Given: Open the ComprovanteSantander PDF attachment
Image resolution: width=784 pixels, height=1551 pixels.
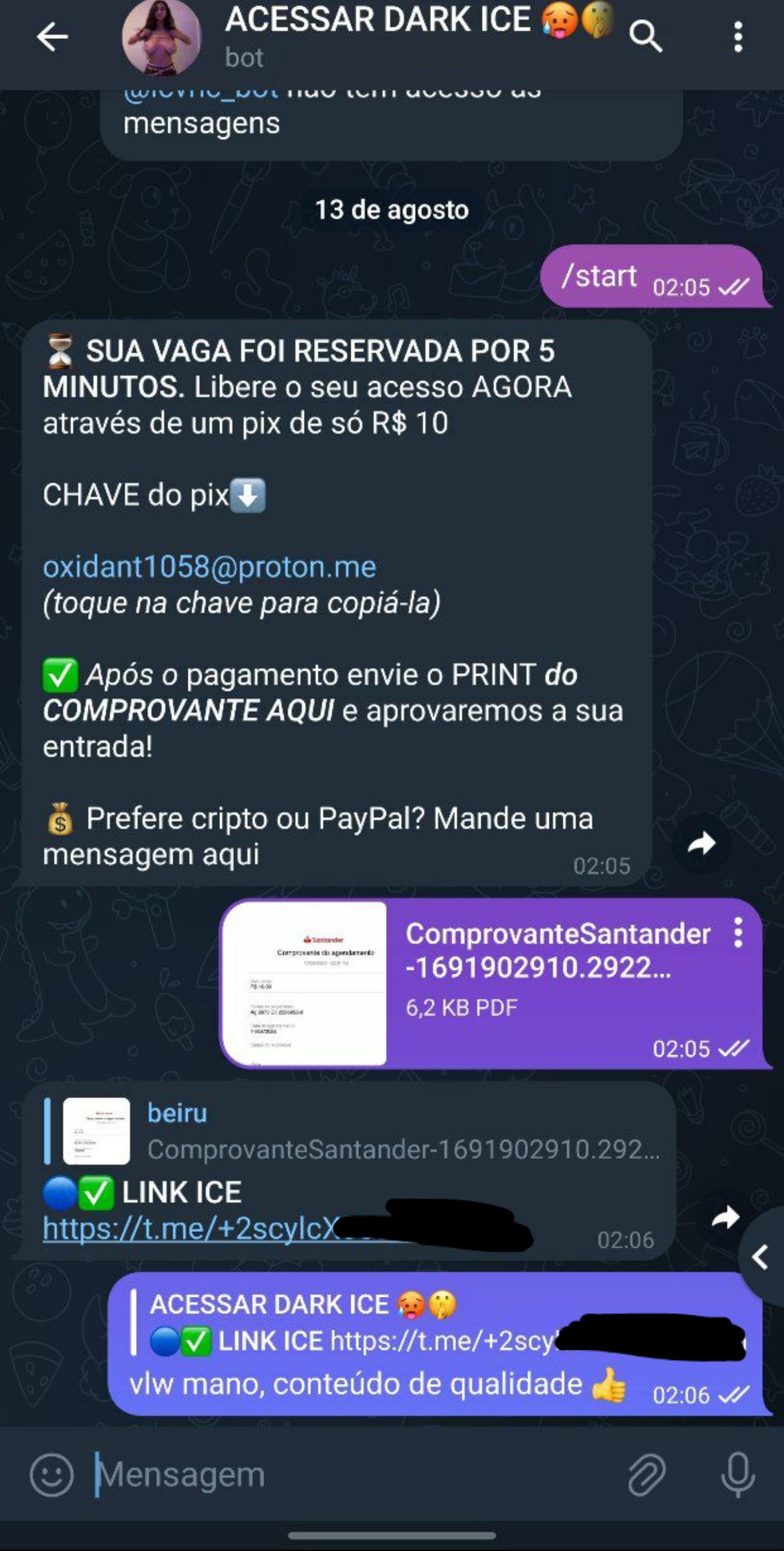Looking at the screenshot, I should [304, 983].
